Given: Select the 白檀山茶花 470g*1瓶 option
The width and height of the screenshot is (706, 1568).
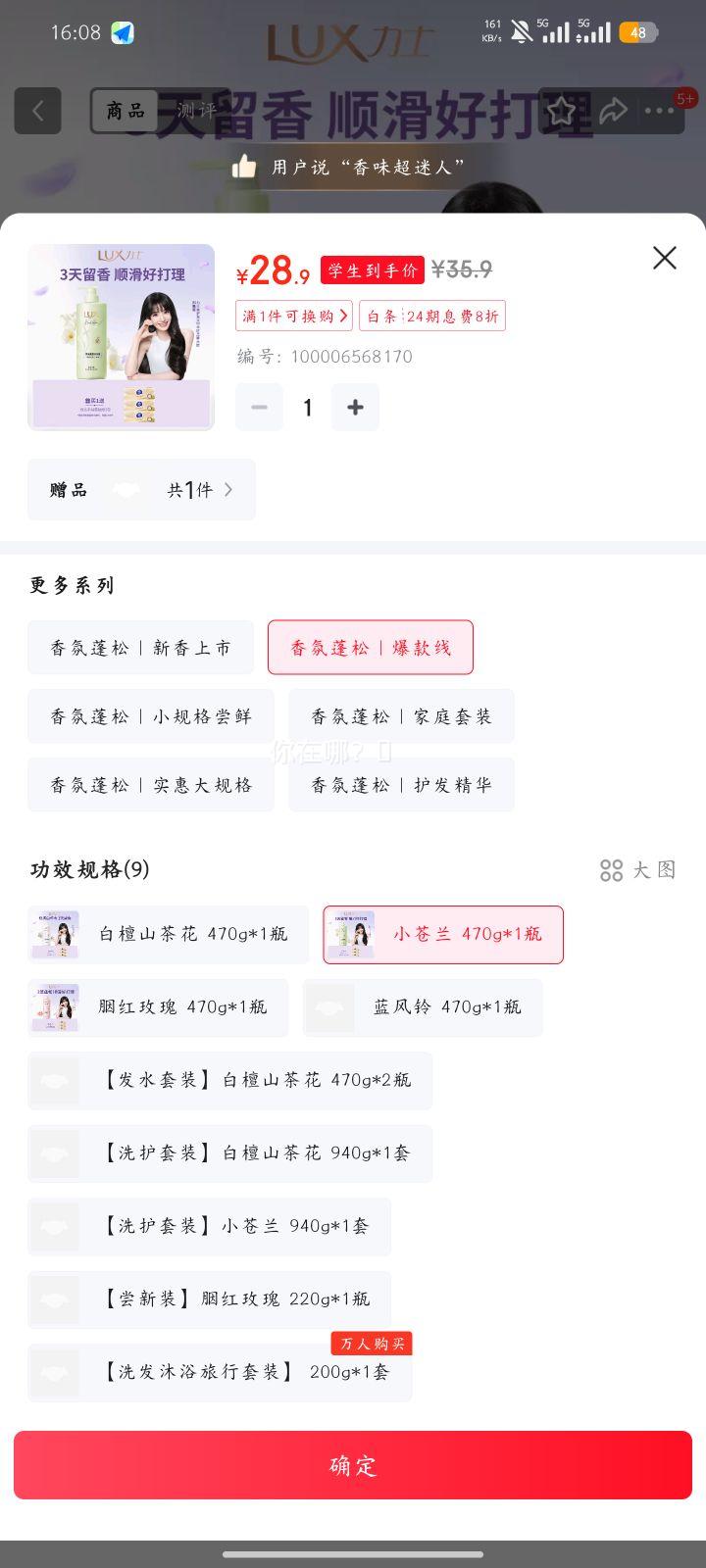Looking at the screenshot, I should (167, 934).
